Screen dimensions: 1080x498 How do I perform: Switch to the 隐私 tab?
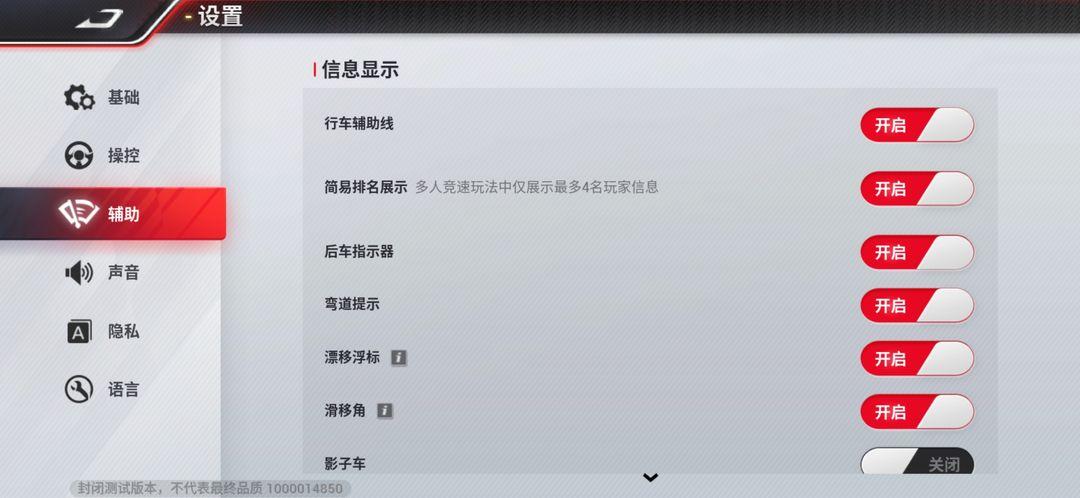(x=103, y=331)
